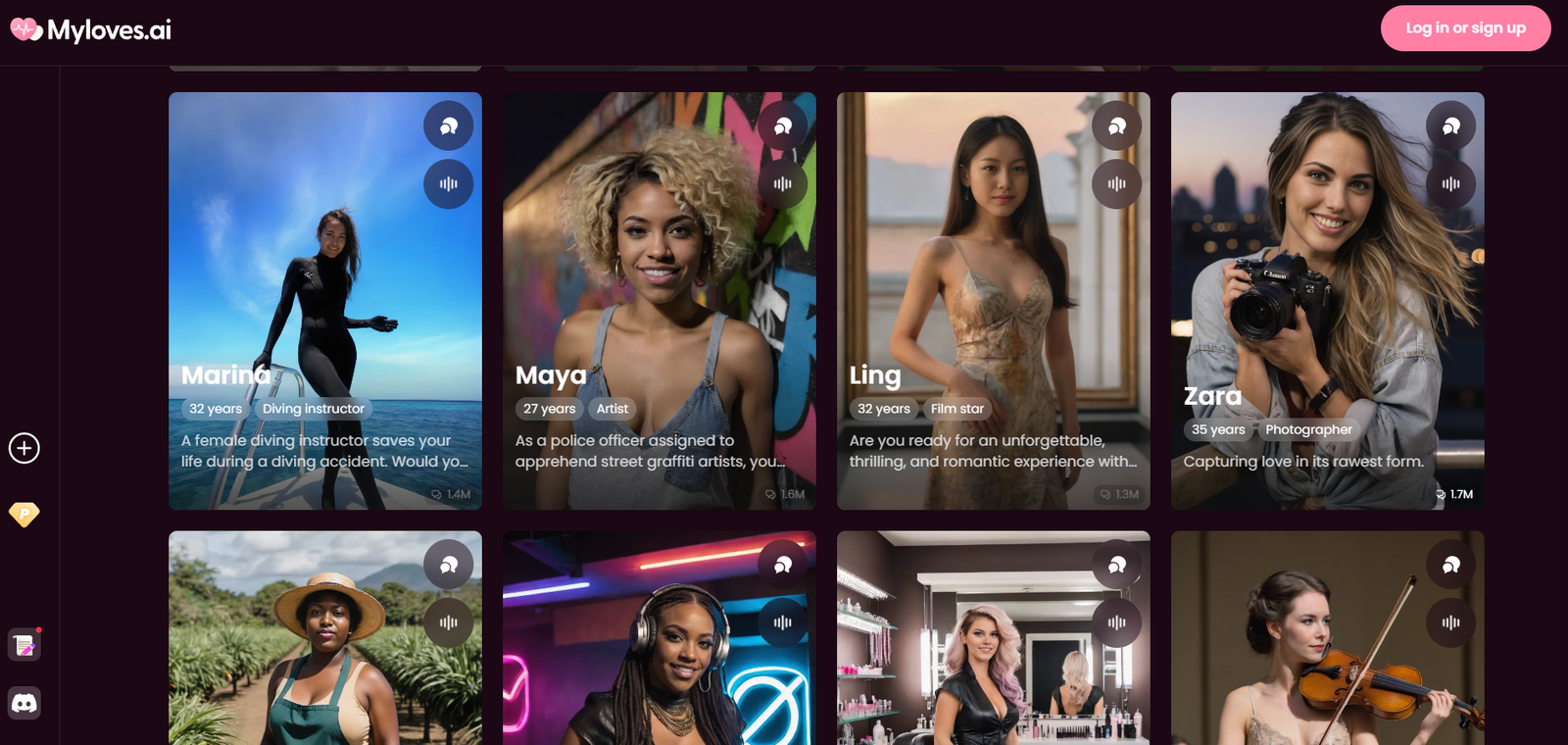Open the Discord link in the sidebar

(x=24, y=703)
